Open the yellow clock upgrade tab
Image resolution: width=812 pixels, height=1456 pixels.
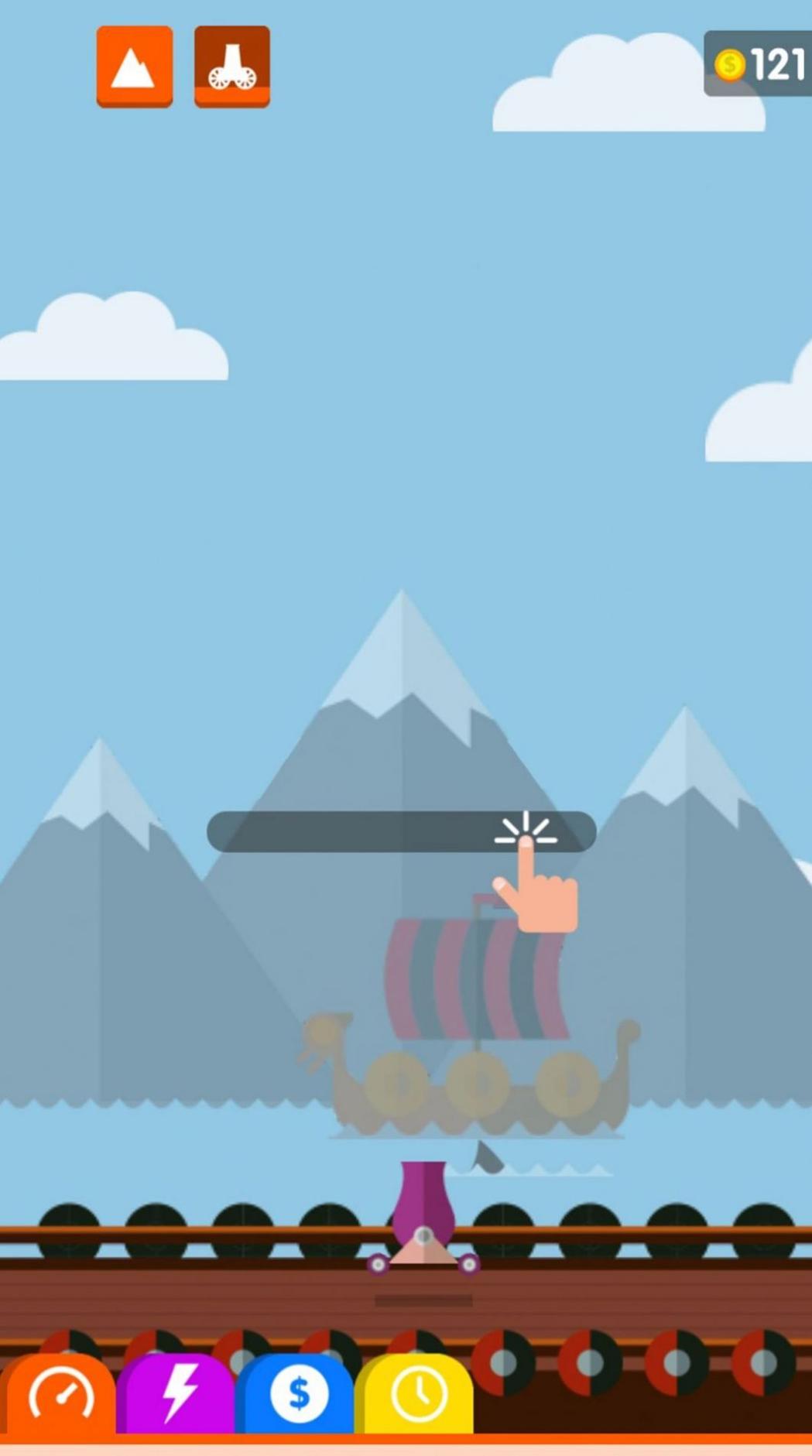pyautogui.click(x=416, y=1395)
